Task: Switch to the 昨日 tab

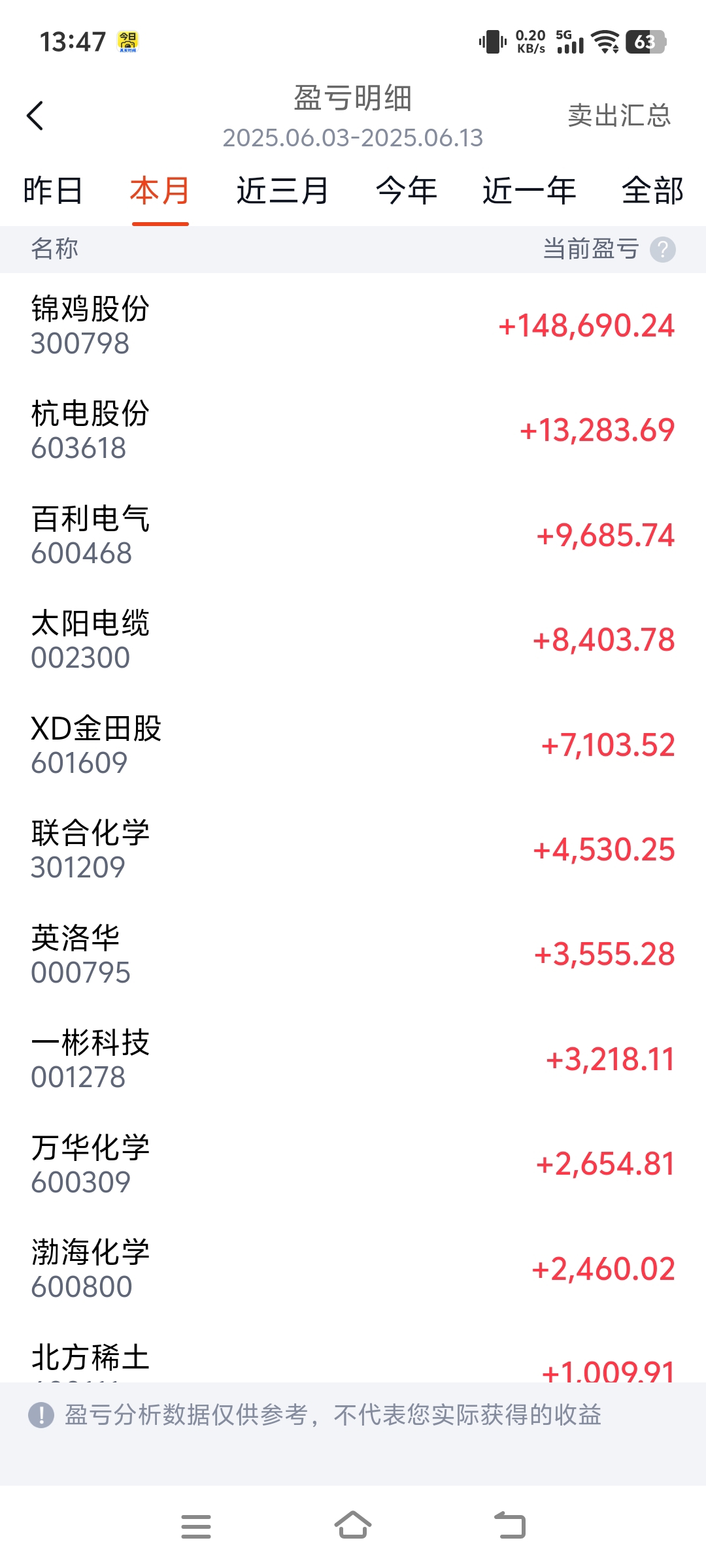Action: coord(53,191)
